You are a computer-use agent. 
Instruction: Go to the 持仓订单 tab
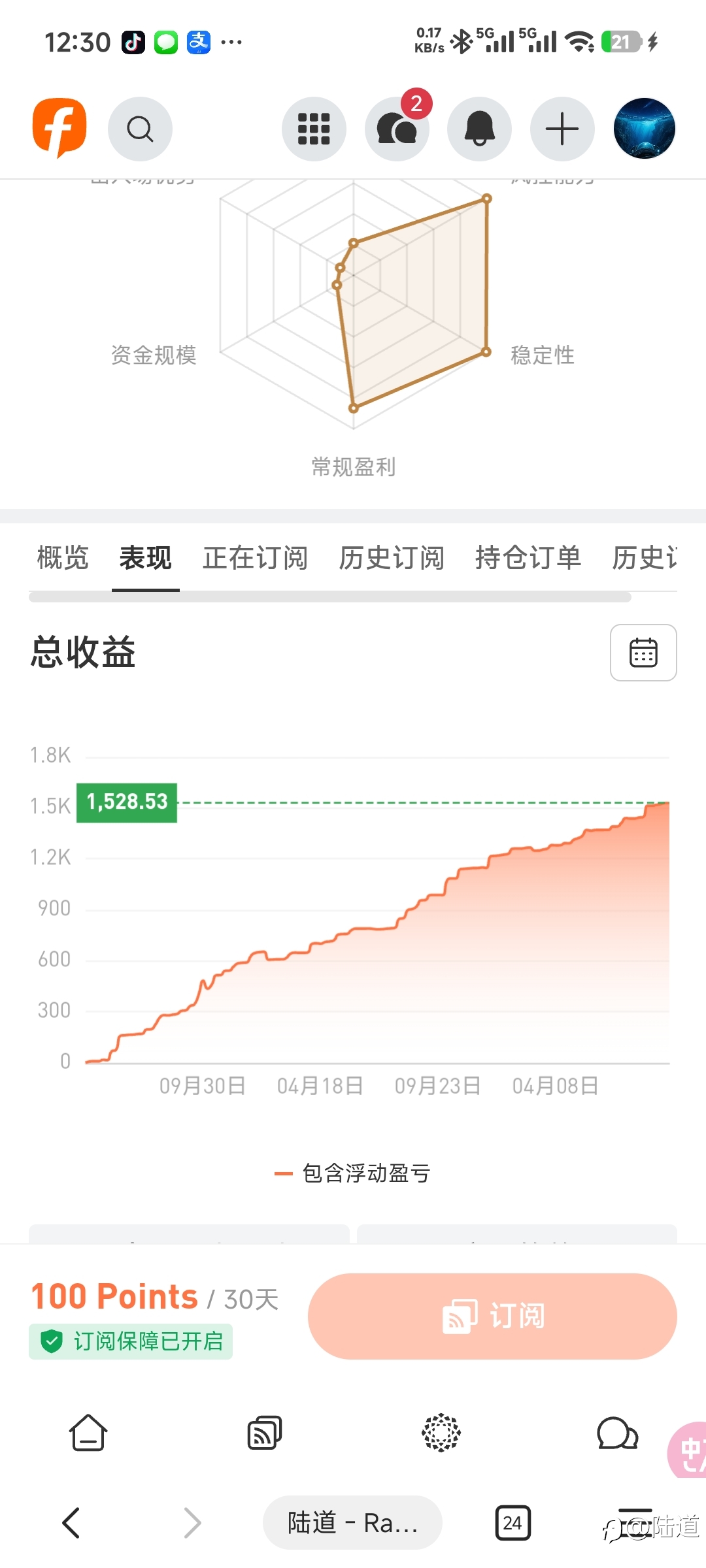click(x=528, y=558)
